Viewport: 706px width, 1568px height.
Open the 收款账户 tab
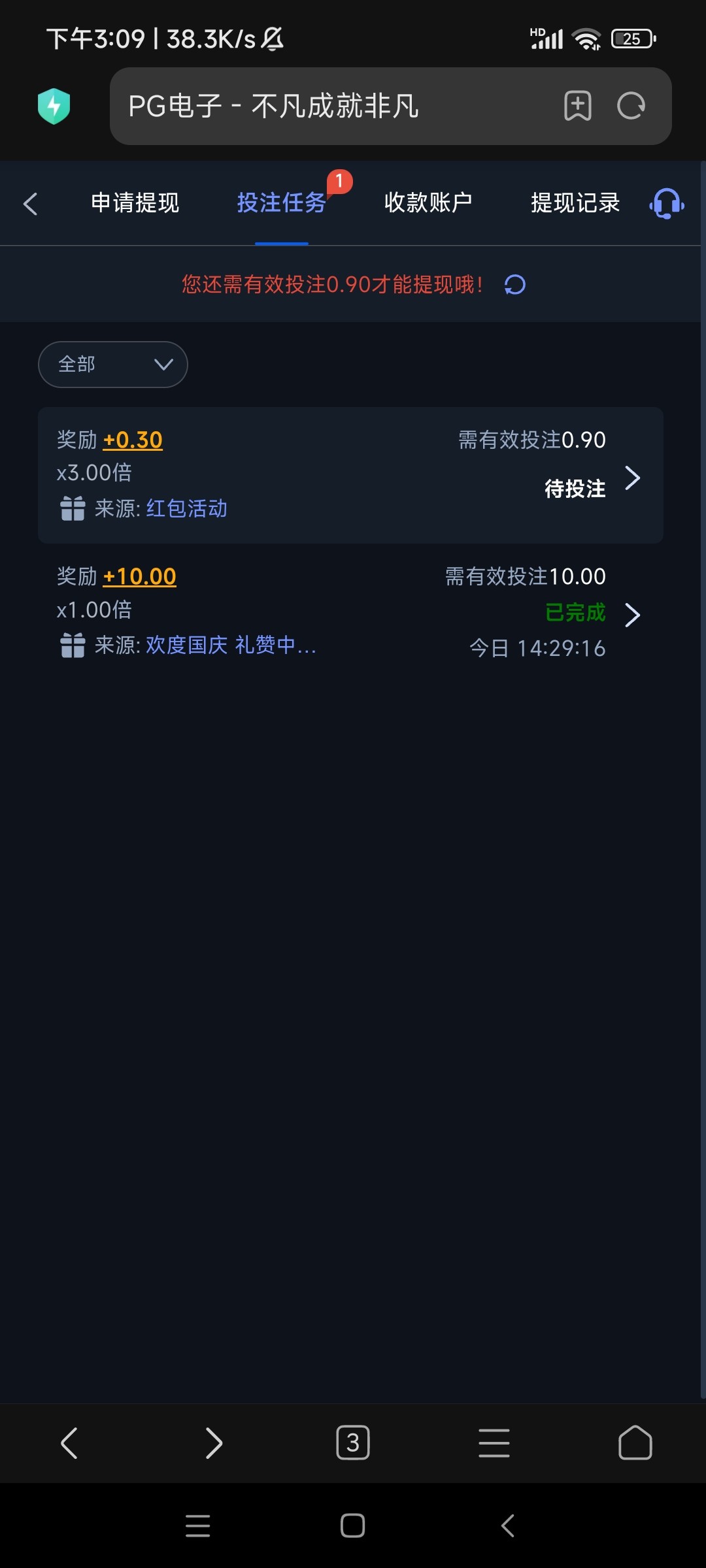coord(428,203)
